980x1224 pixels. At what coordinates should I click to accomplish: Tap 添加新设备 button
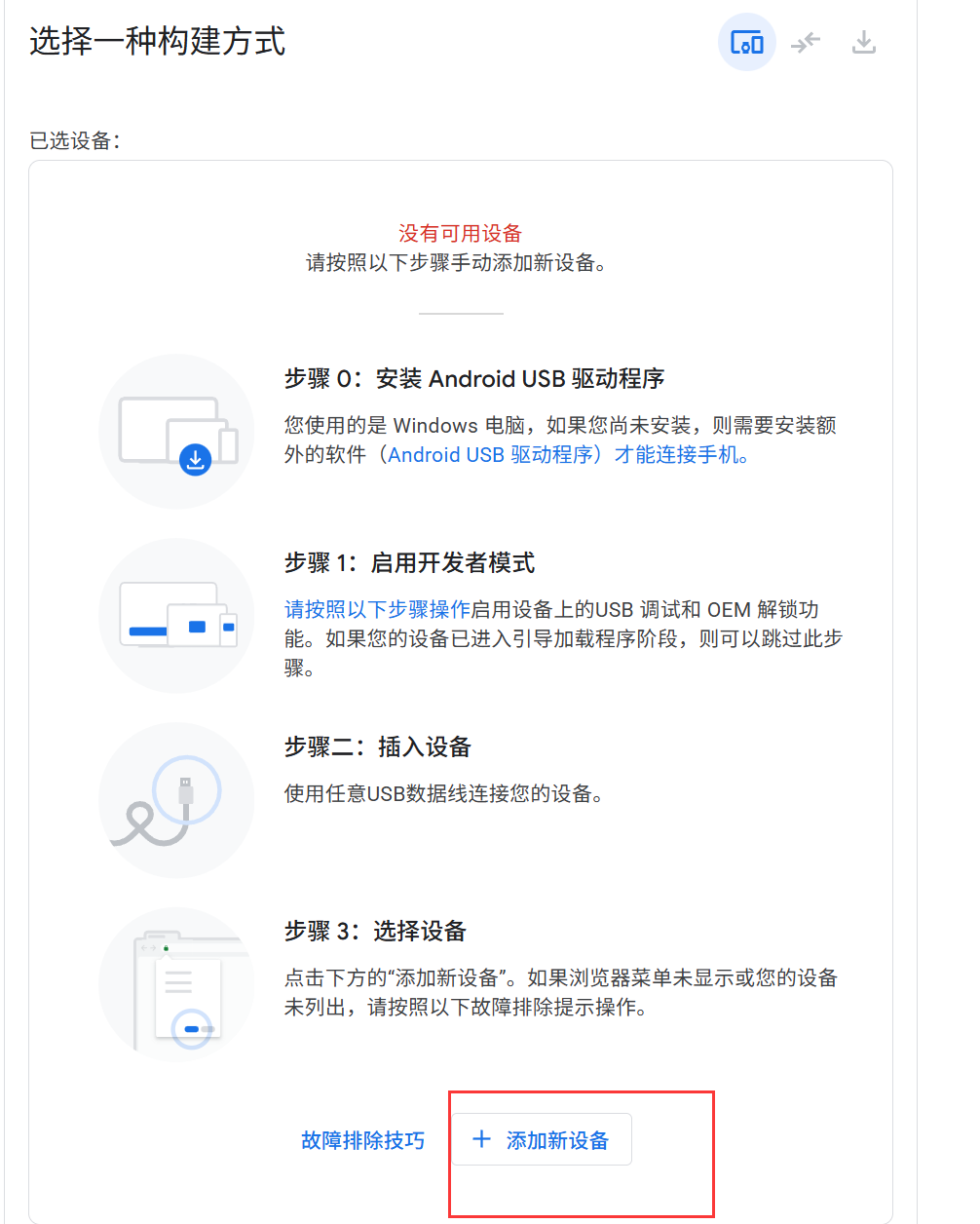542,1140
